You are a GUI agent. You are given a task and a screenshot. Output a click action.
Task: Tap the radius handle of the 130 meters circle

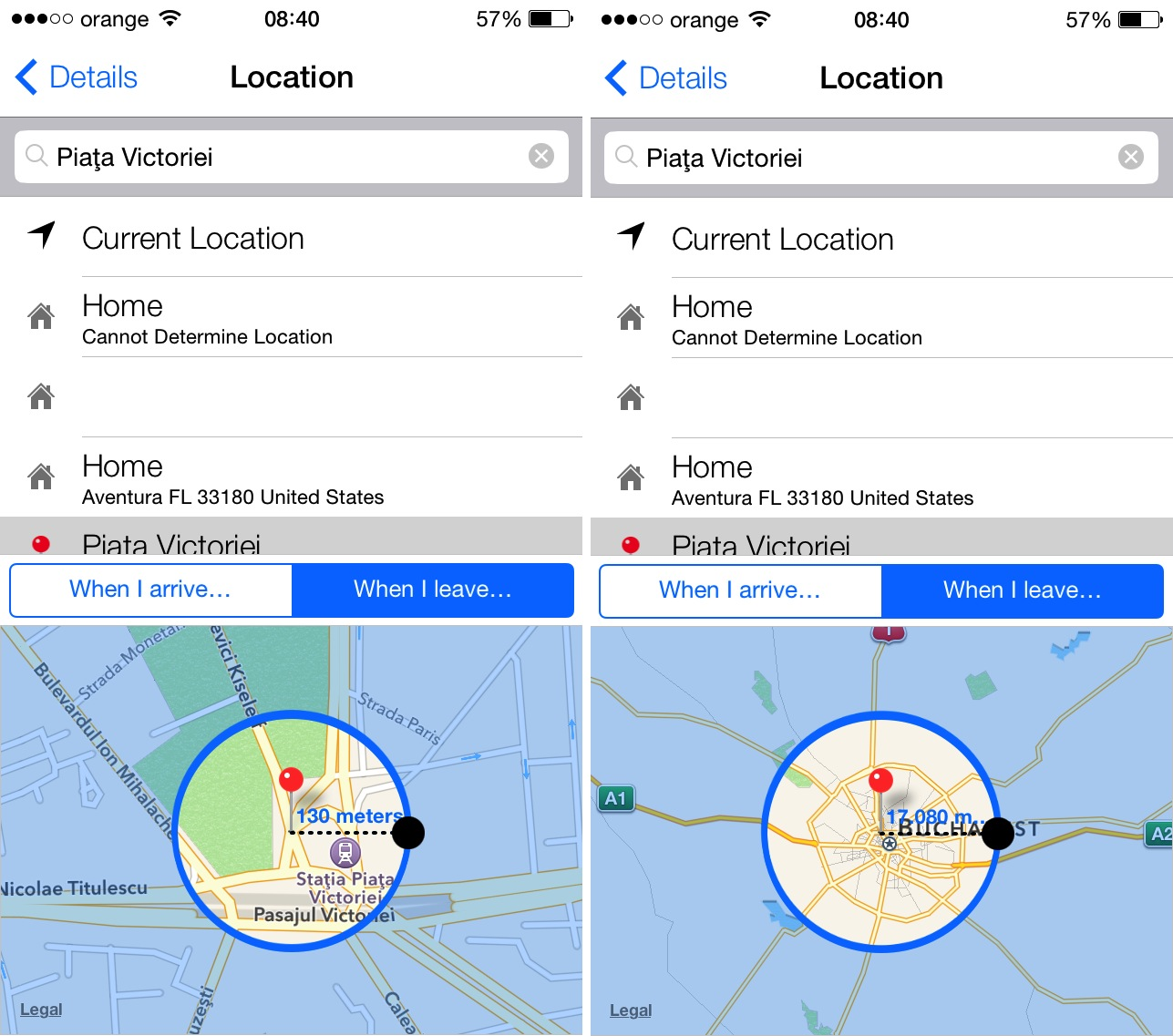408,832
